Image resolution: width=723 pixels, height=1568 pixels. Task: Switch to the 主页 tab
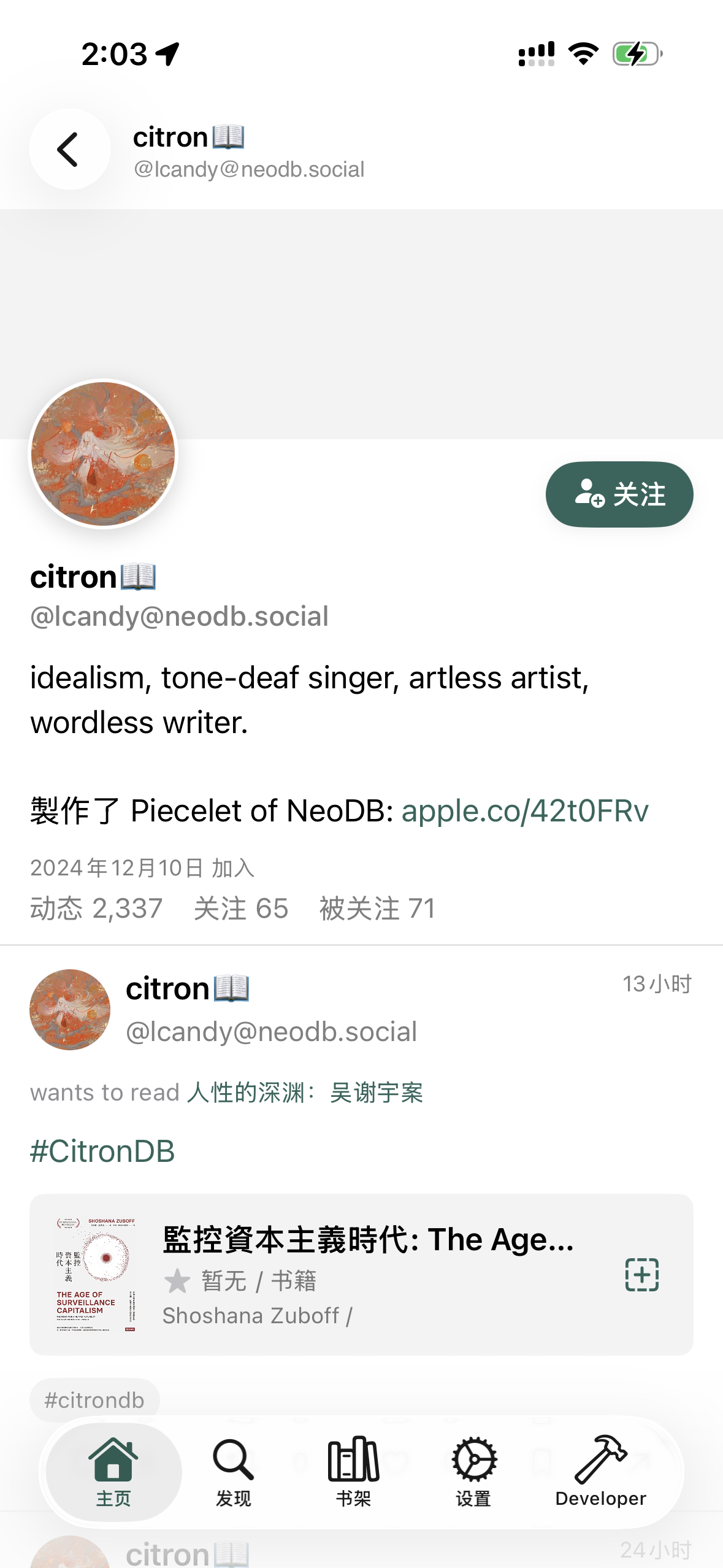[113, 1471]
